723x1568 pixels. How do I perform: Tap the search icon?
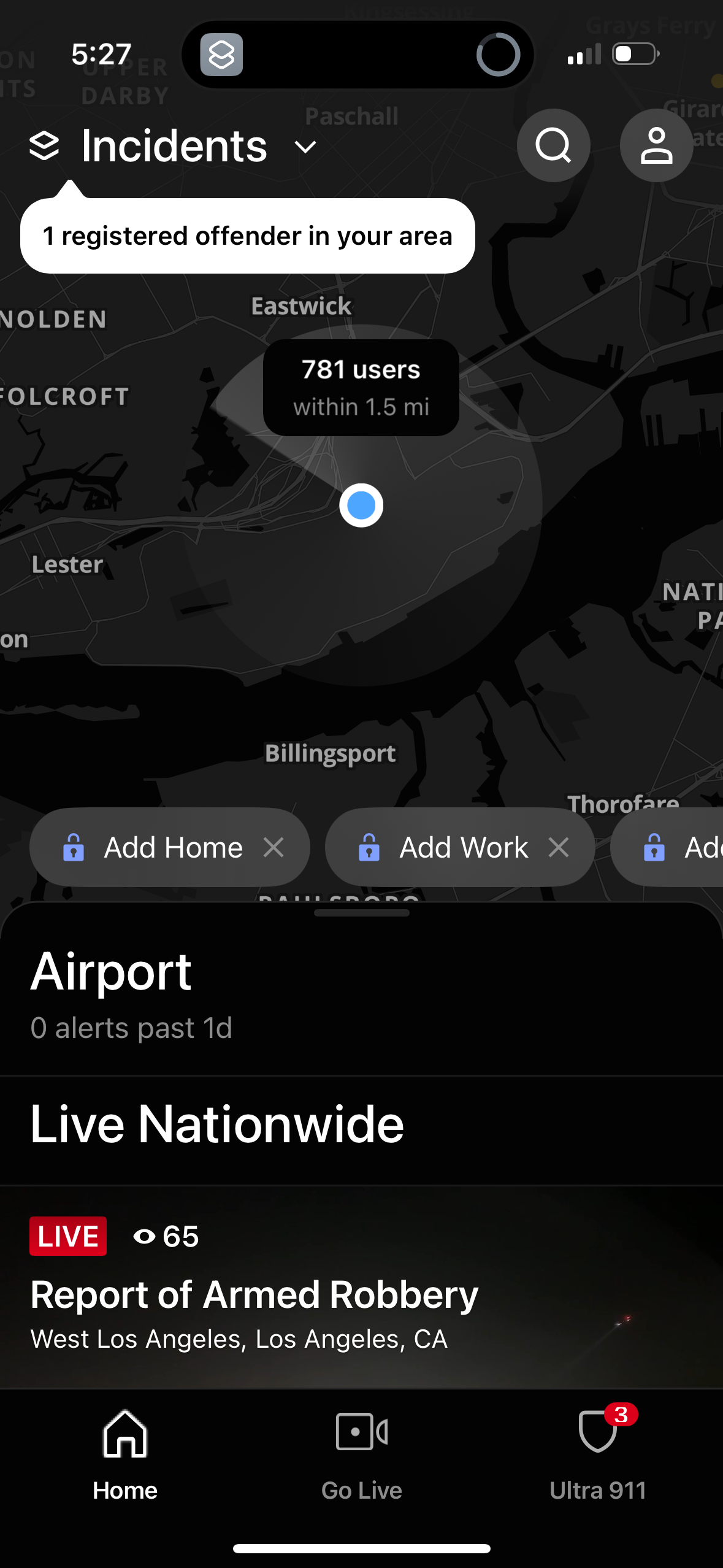(553, 145)
